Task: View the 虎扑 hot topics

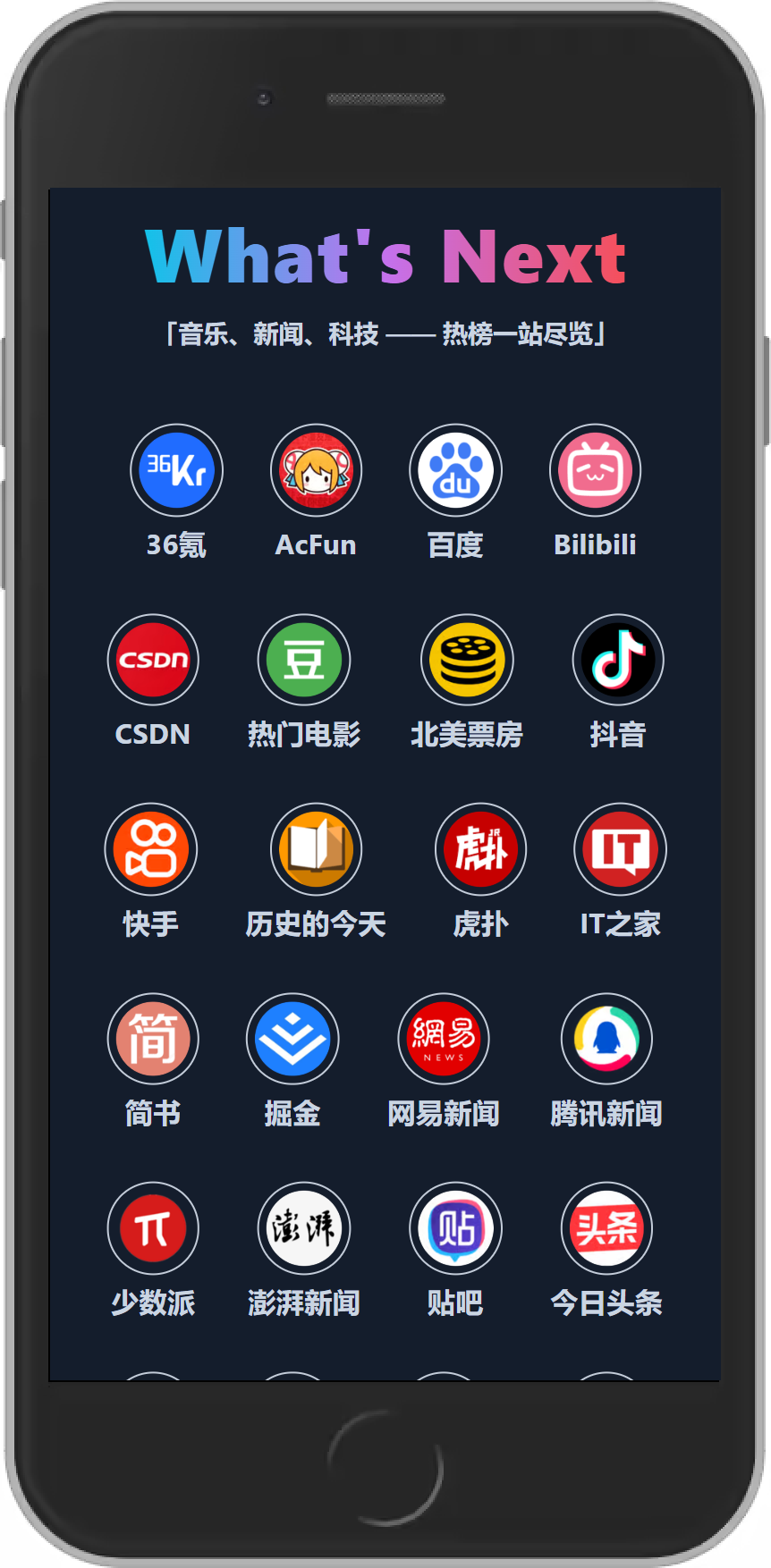Action: point(480,849)
